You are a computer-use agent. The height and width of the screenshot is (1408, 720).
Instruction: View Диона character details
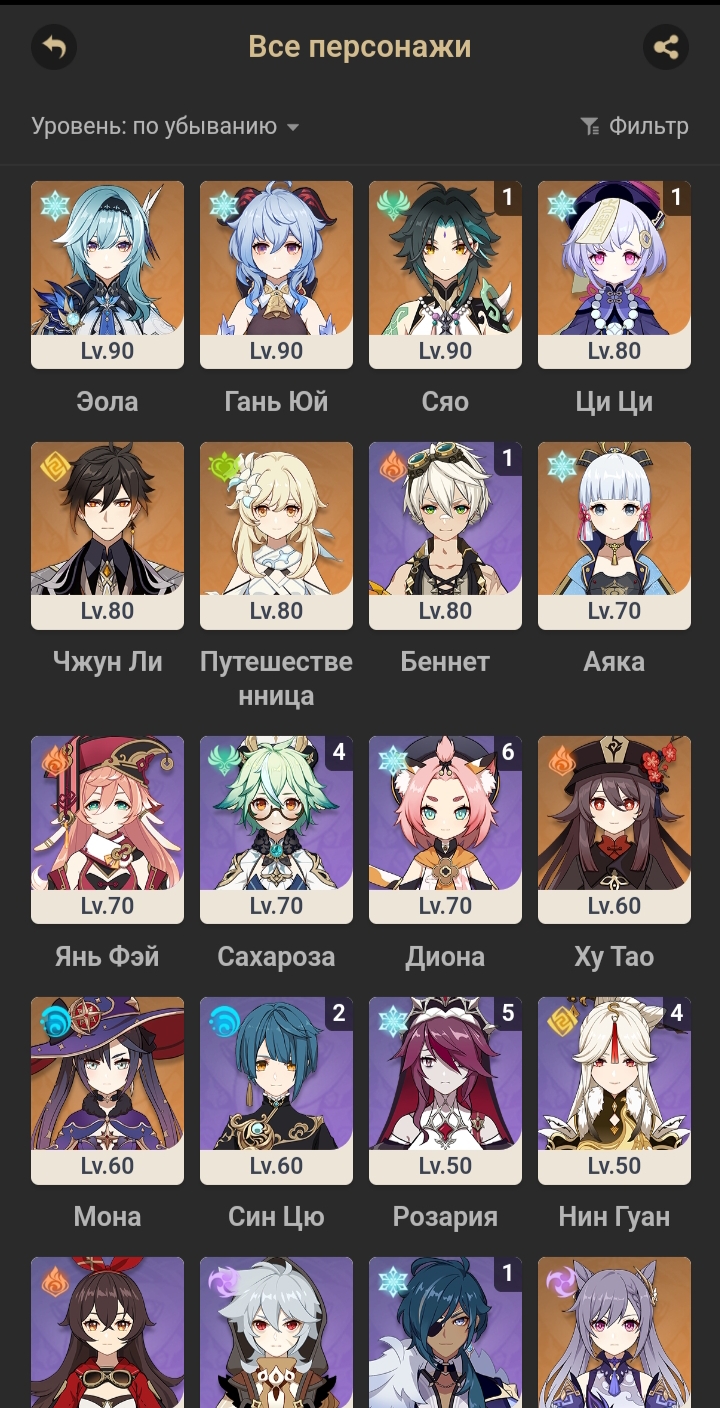coord(445,830)
